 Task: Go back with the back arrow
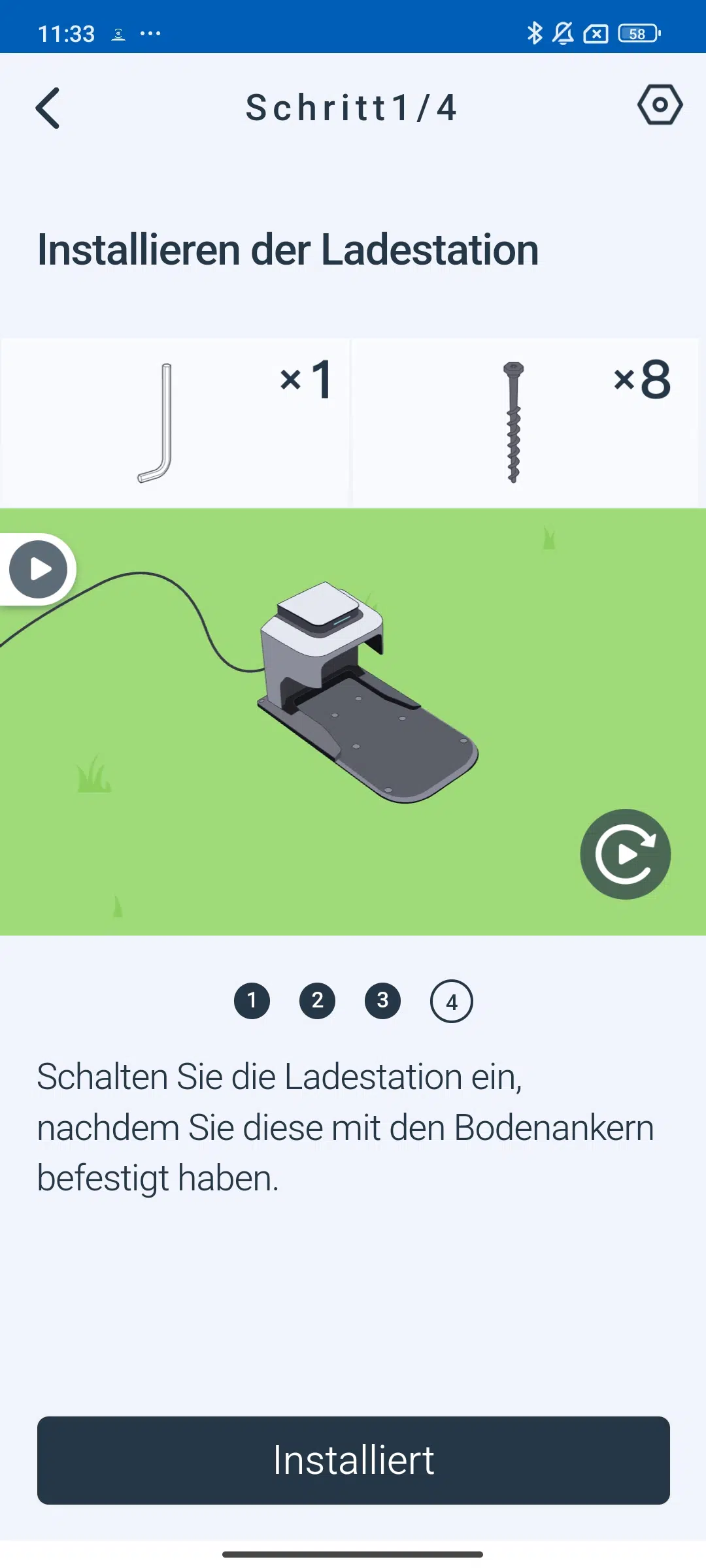point(48,108)
